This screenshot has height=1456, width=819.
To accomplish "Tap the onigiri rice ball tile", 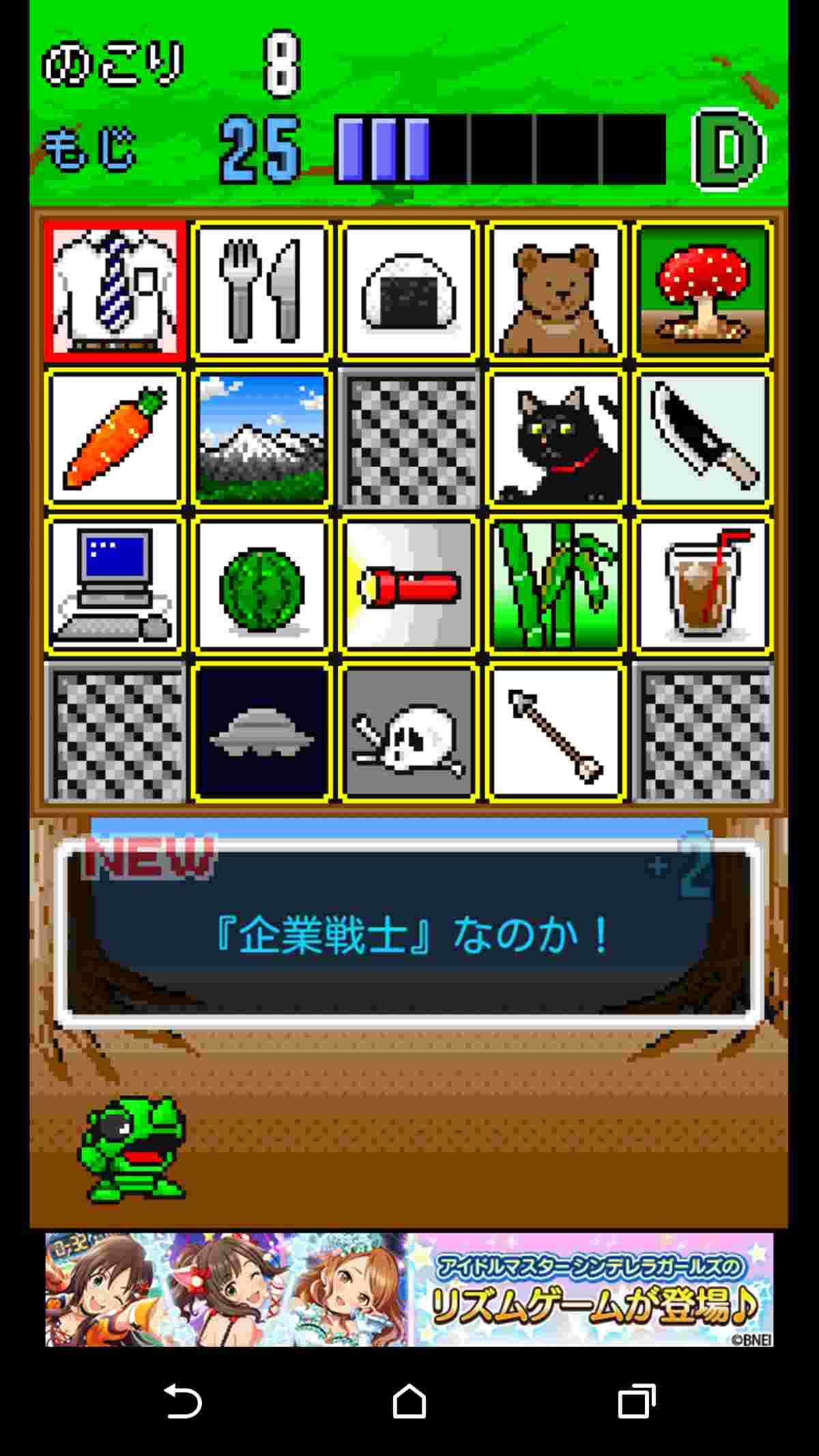I will point(409,291).
